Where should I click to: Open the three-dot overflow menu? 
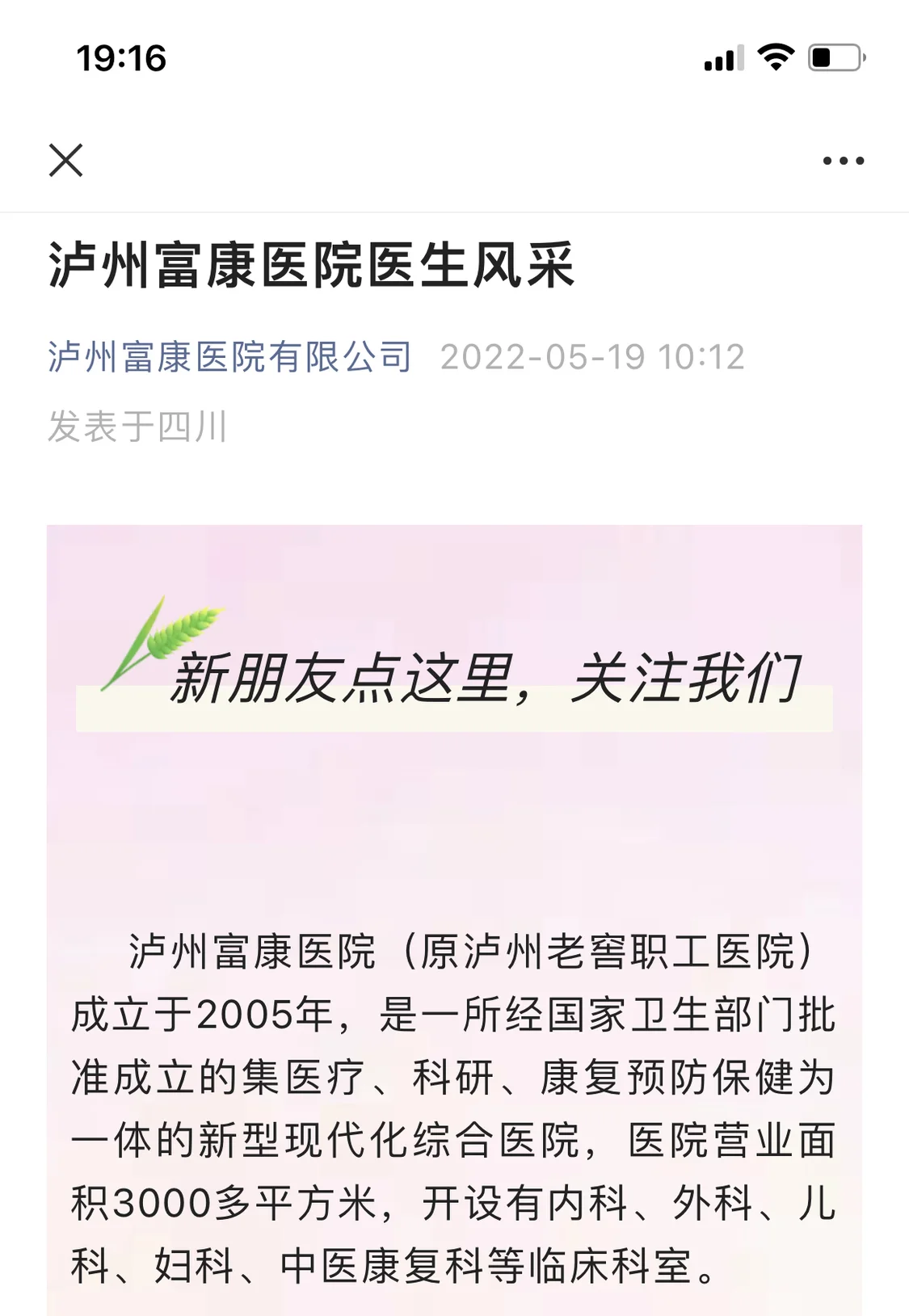[843, 161]
